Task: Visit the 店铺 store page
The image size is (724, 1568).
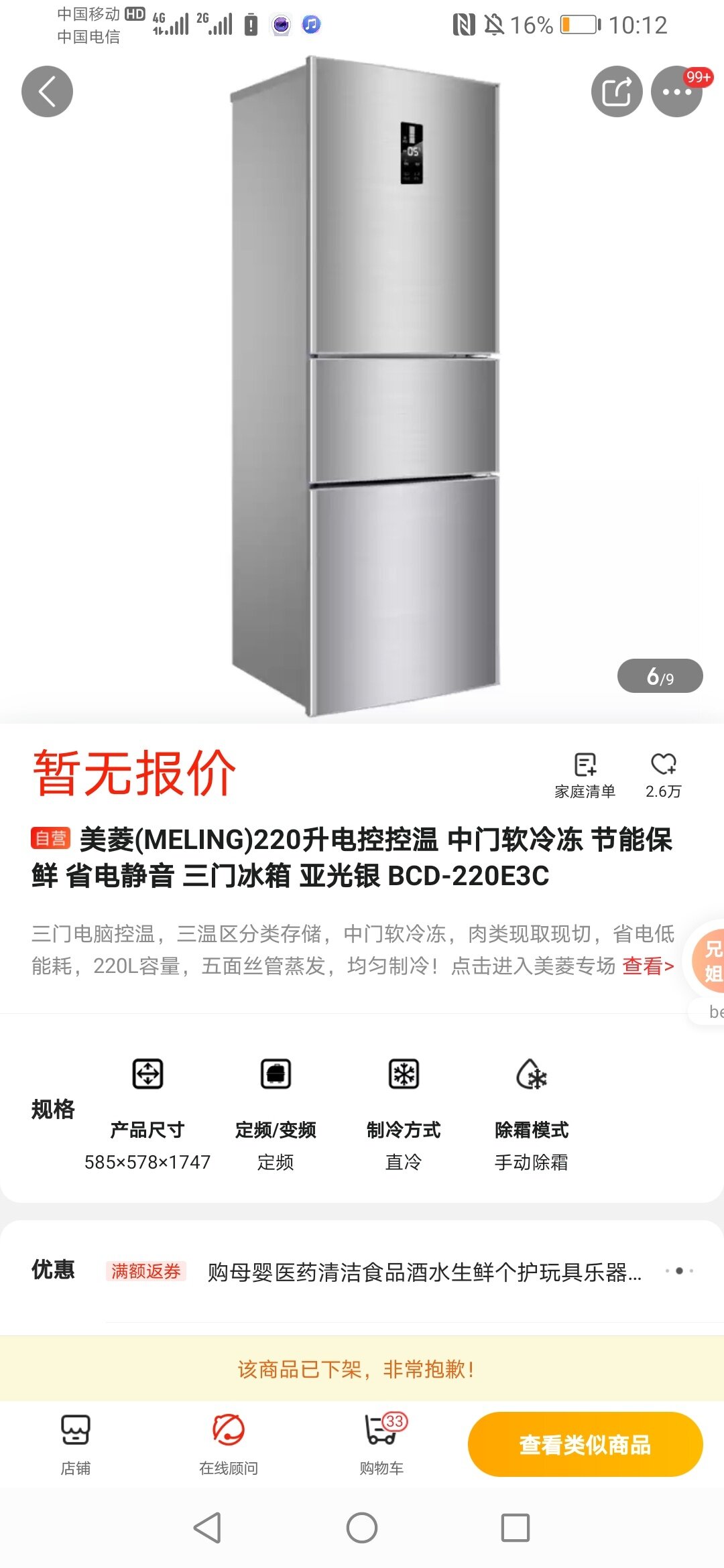Action: point(75,1443)
